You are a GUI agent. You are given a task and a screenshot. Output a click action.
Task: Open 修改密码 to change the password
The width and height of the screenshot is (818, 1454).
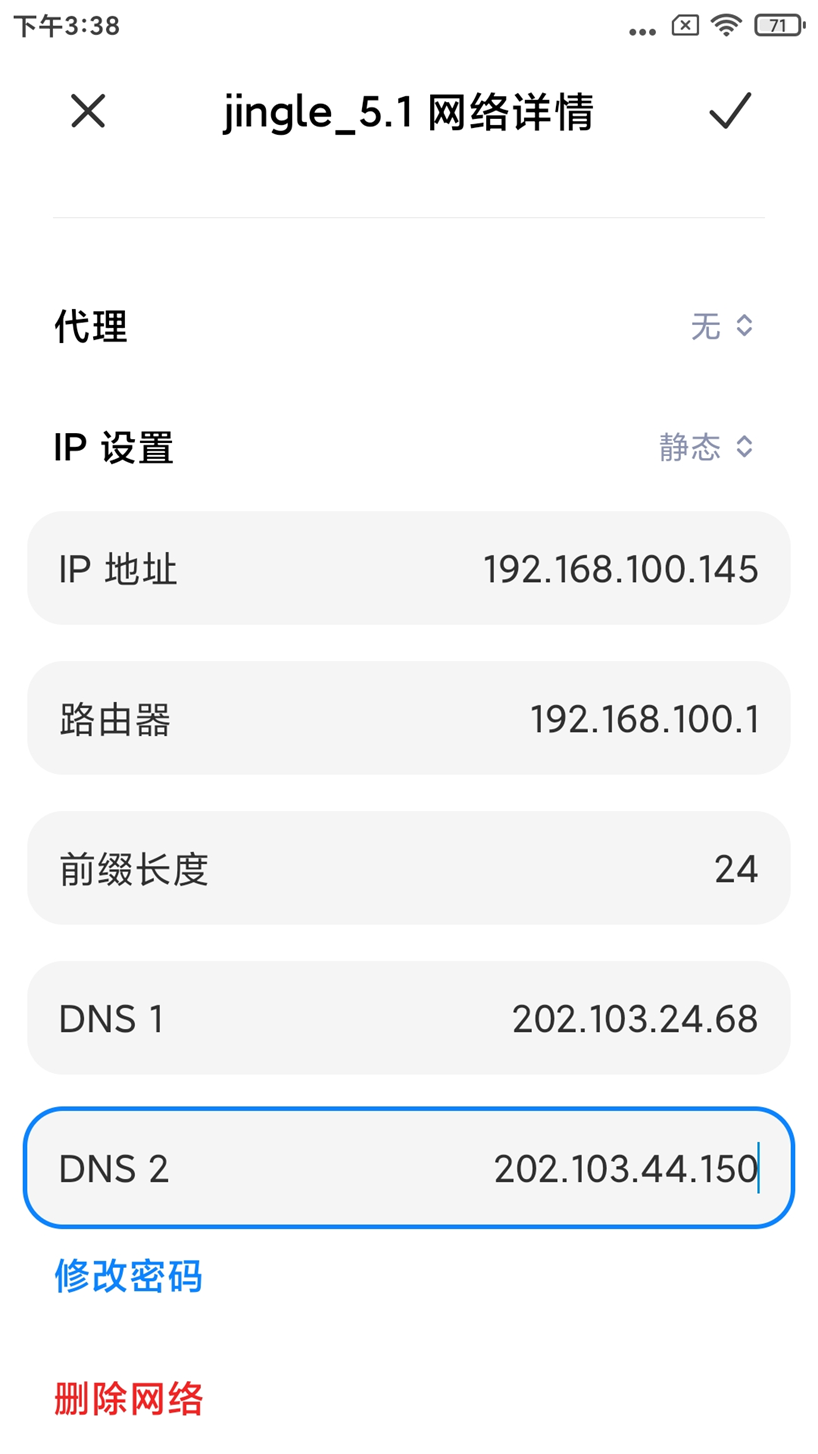[x=127, y=1275]
